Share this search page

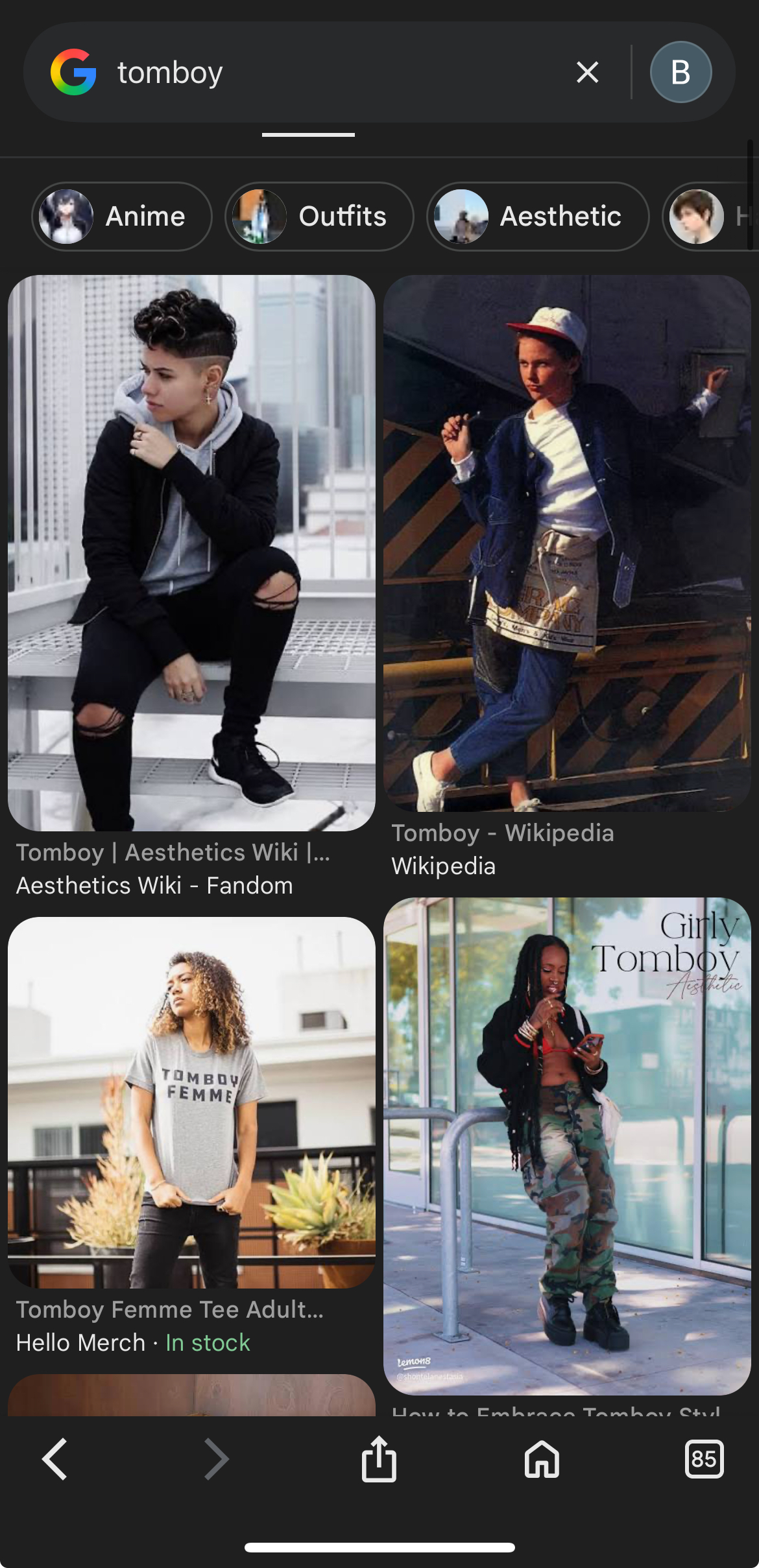[x=379, y=1459]
